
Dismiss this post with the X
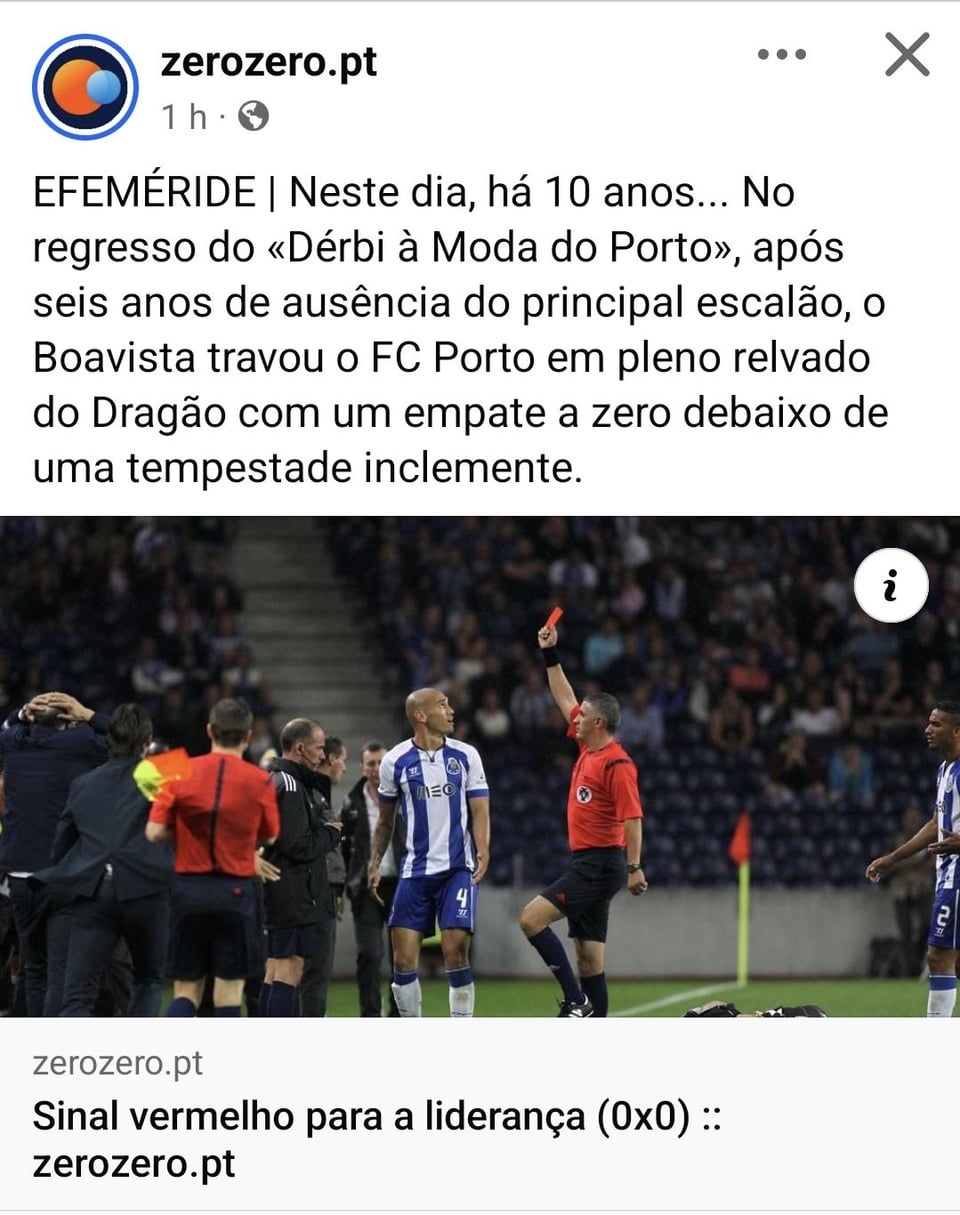(x=907, y=55)
